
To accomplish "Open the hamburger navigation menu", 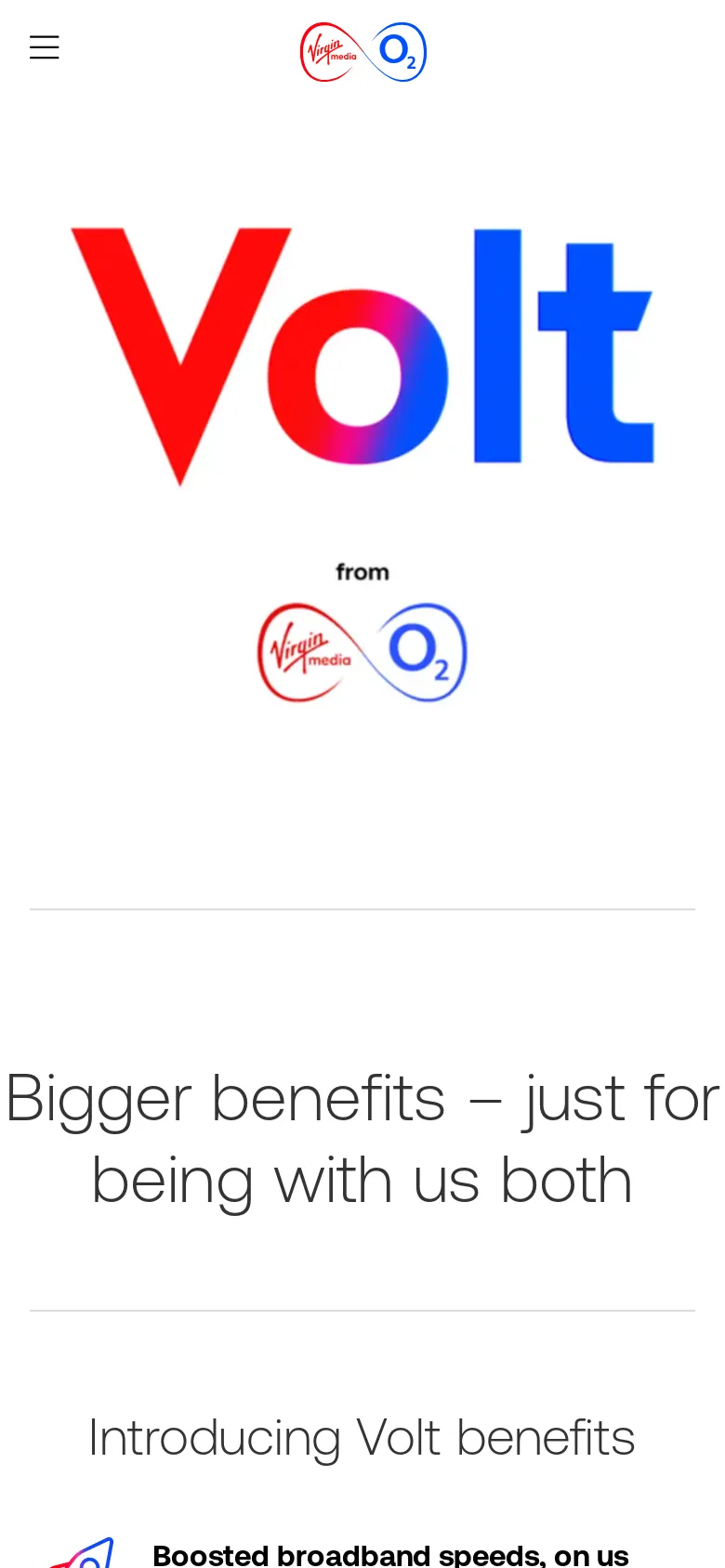I will [44, 47].
